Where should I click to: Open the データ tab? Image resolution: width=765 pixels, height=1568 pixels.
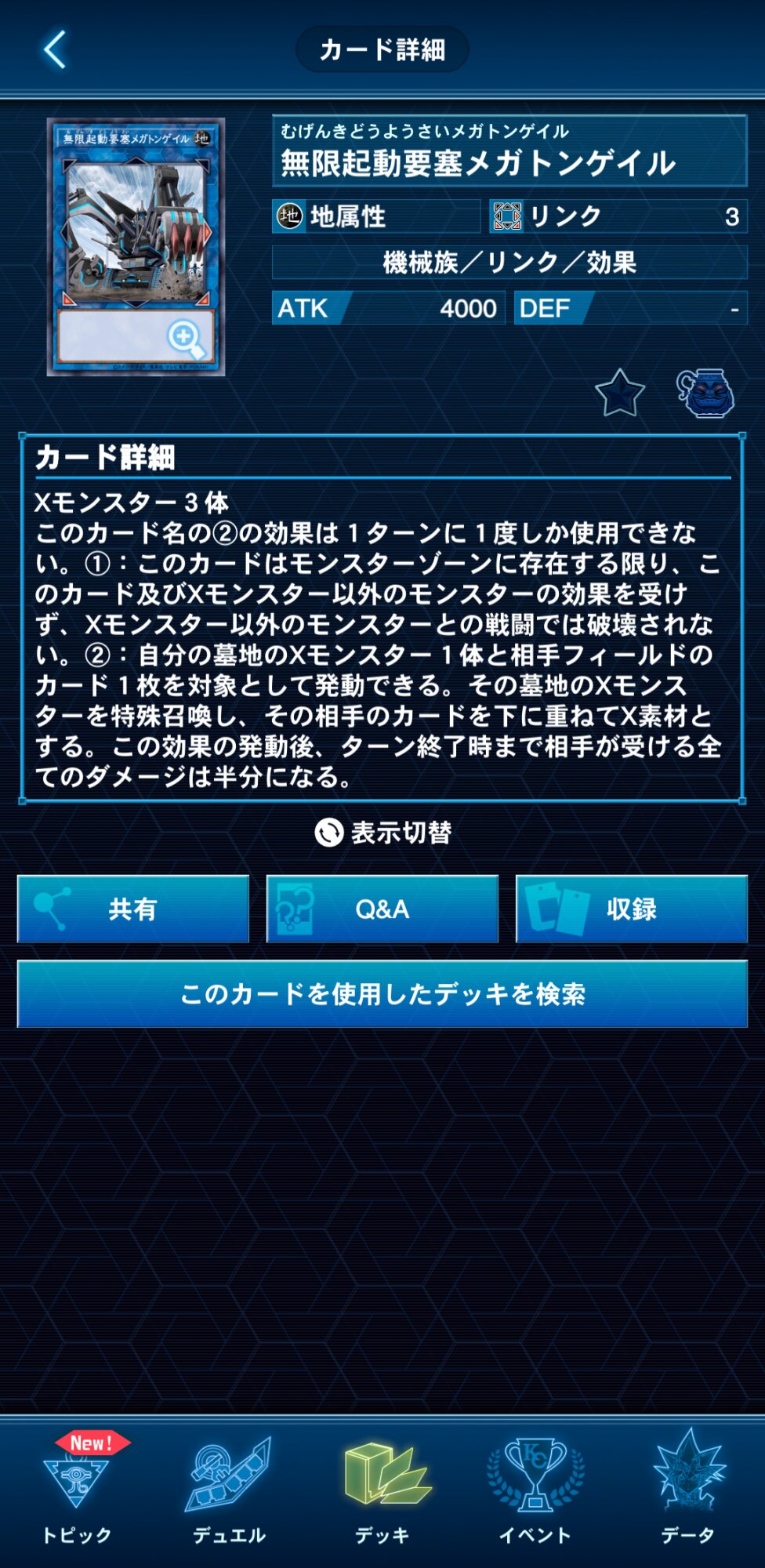coord(688,1490)
